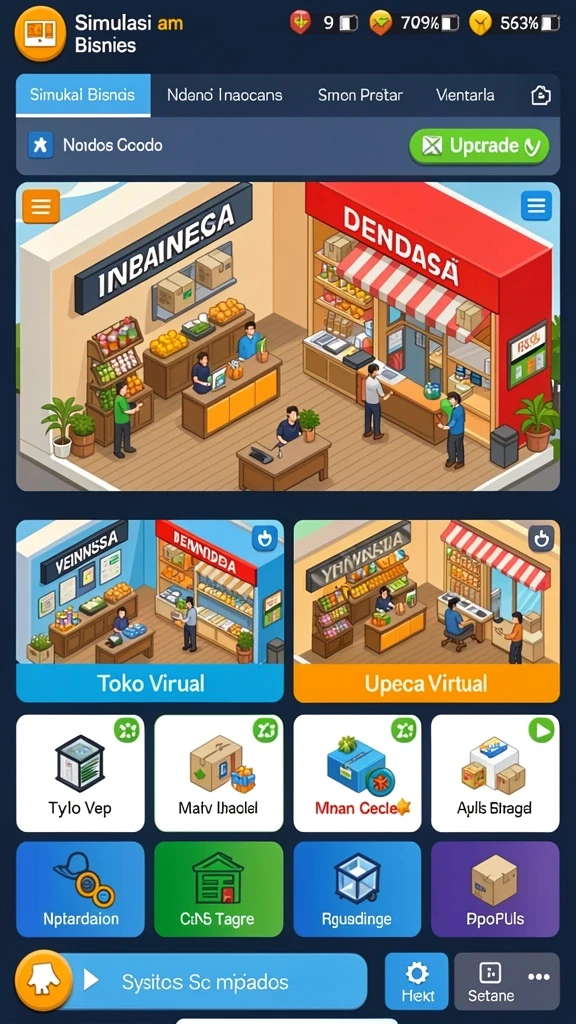576x1024 pixels.
Task: Open the Toko Virual card
Action: [x=150, y=611]
